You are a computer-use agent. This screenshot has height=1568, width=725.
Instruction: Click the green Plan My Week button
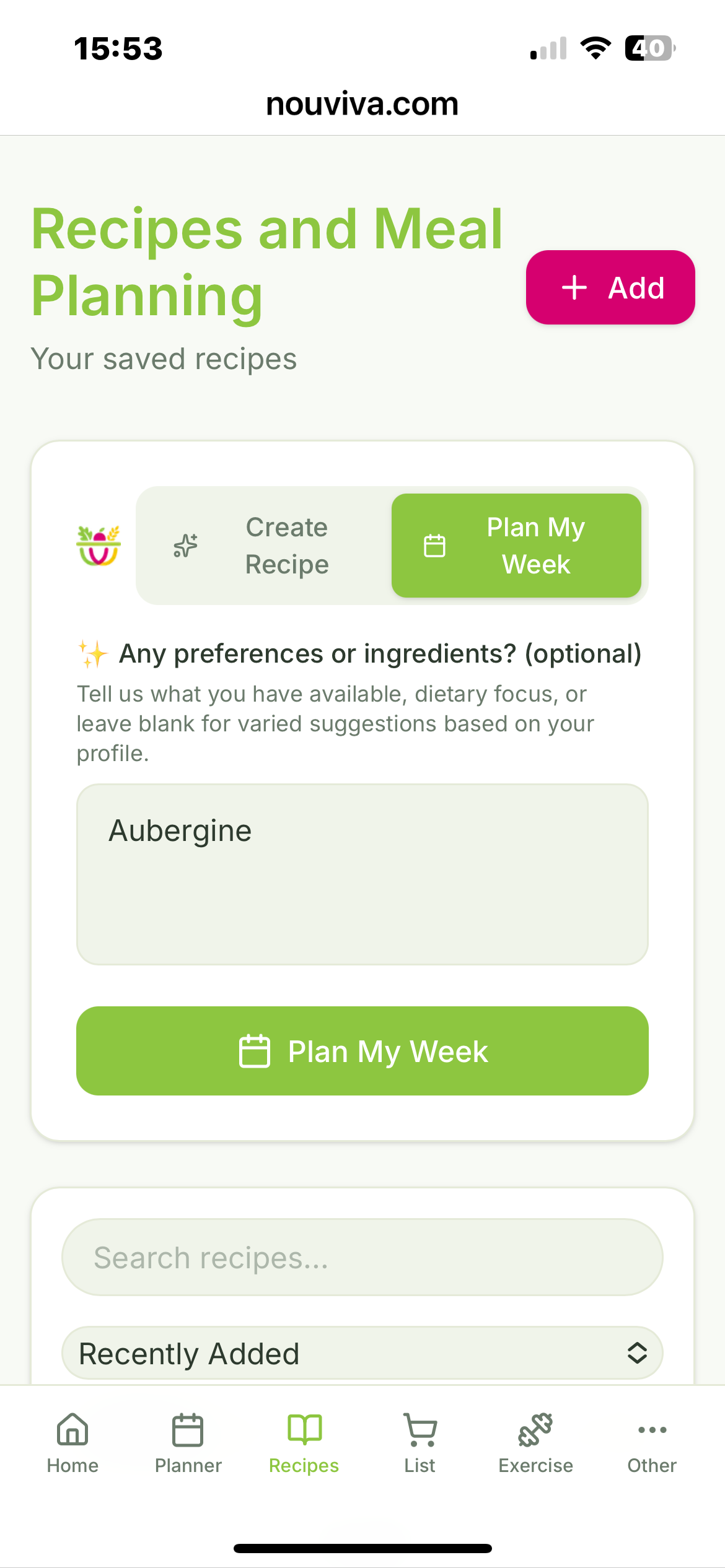coord(362,1051)
